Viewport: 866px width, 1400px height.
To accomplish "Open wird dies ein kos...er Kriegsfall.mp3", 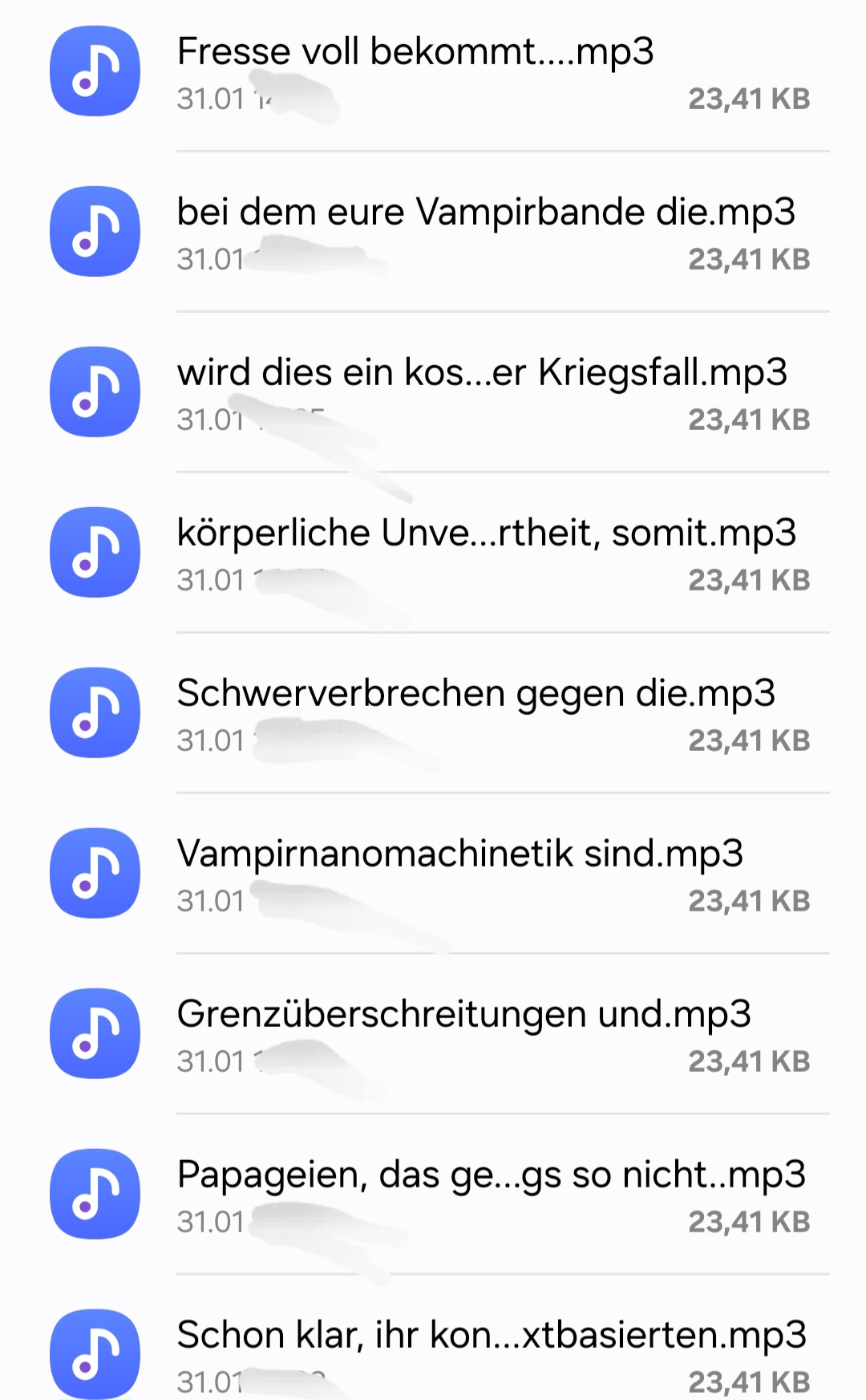I will (482, 374).
